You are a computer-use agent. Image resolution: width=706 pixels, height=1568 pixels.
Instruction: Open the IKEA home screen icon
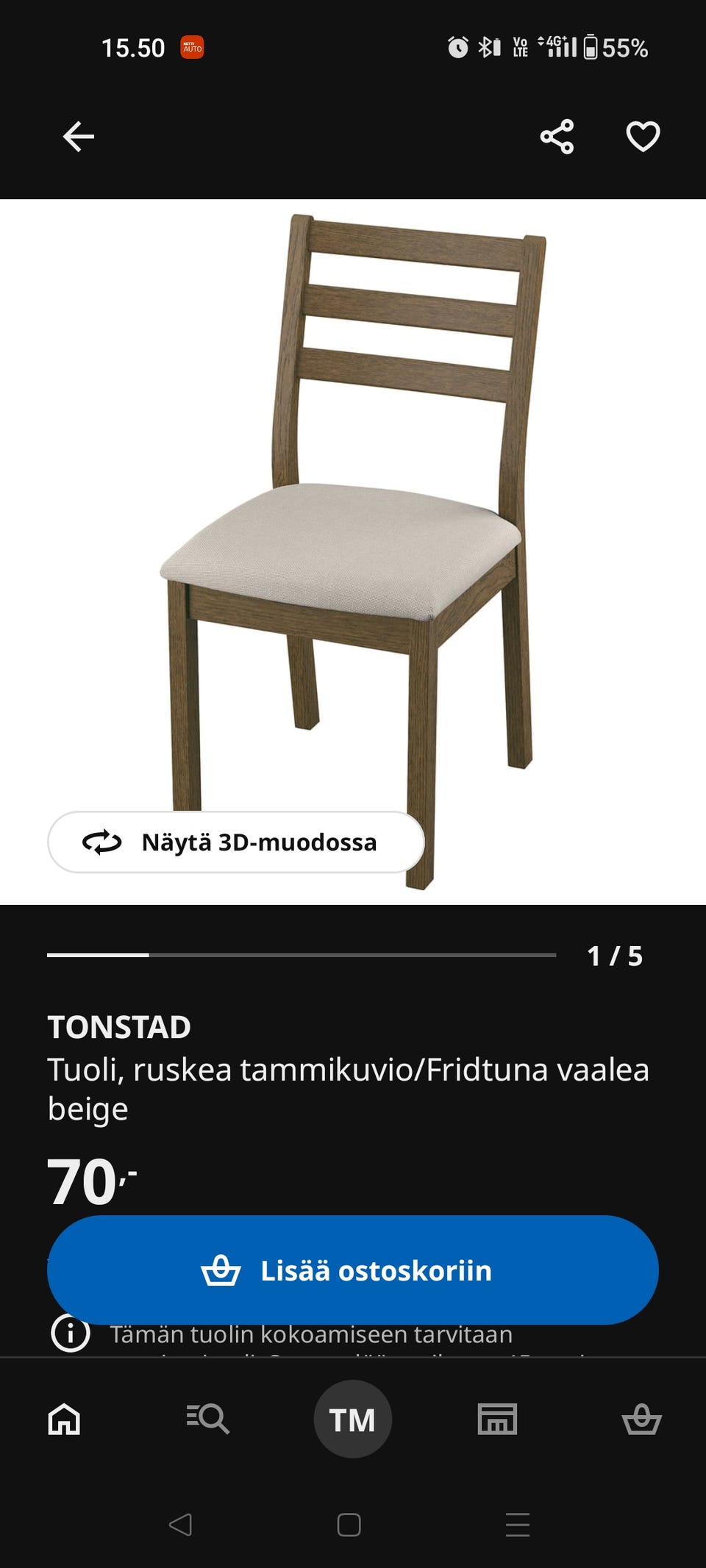[x=63, y=1419]
